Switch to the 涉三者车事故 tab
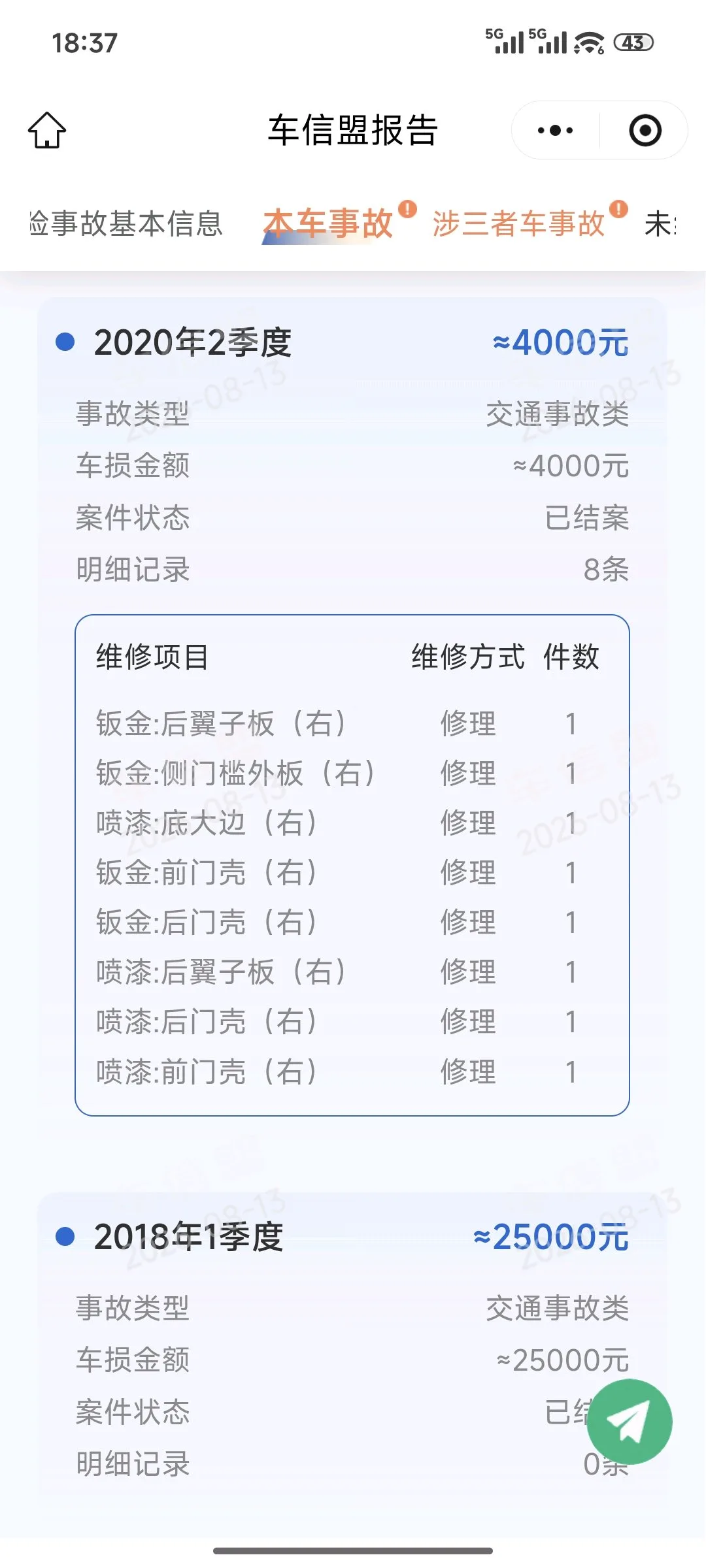 pyautogui.click(x=519, y=223)
